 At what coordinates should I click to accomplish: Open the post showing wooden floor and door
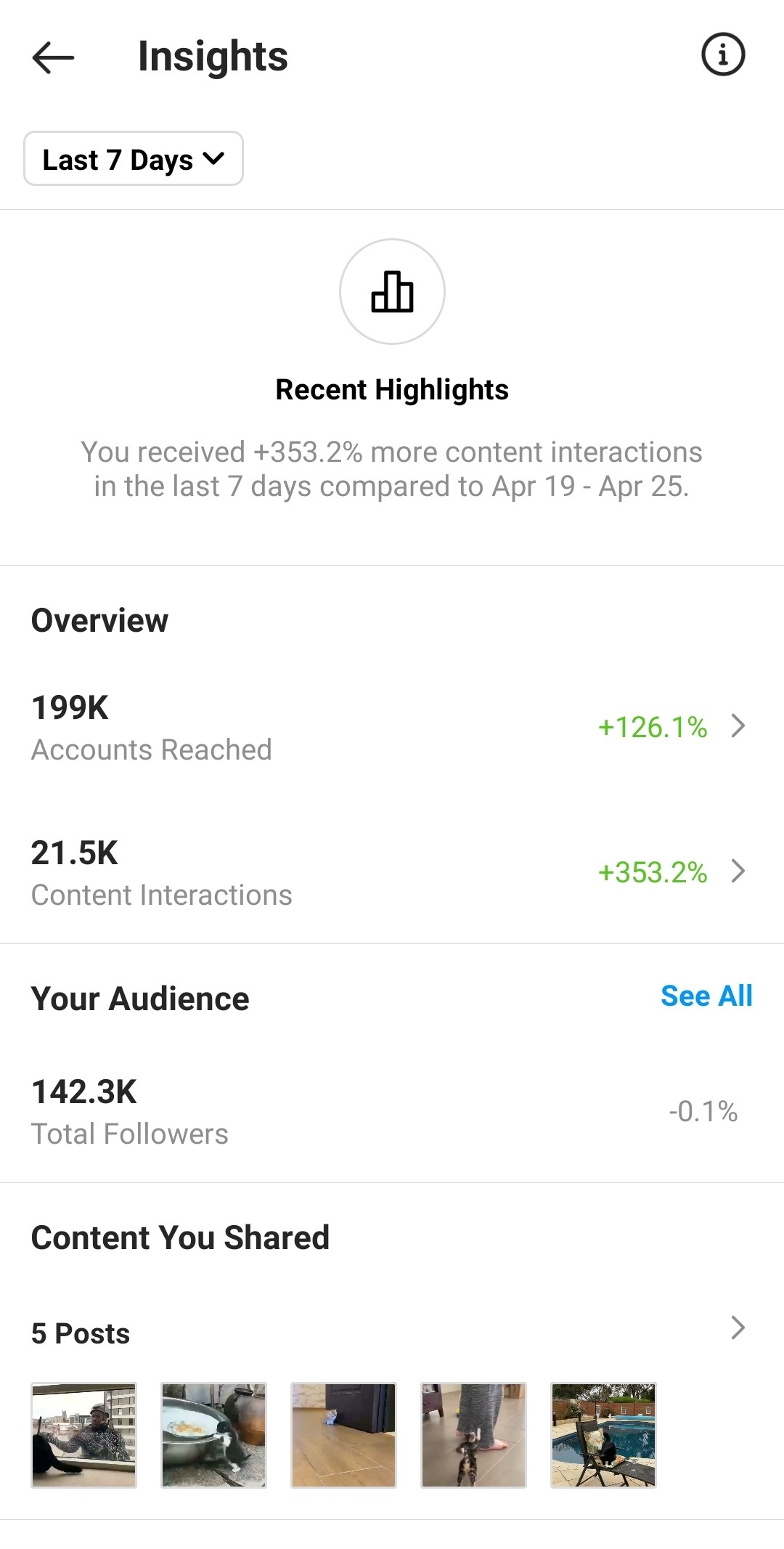(x=343, y=1435)
